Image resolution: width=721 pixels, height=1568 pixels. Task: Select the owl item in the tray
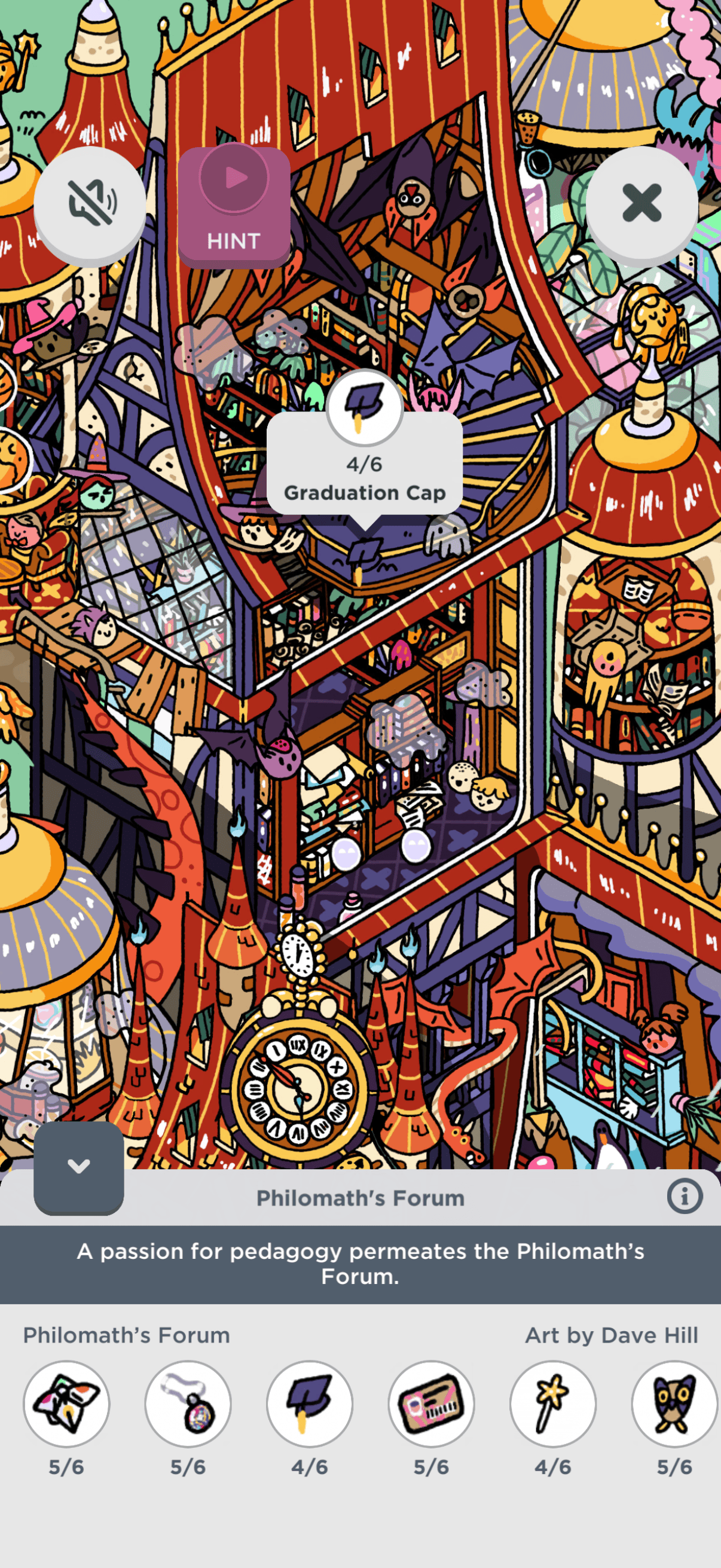point(674,1404)
